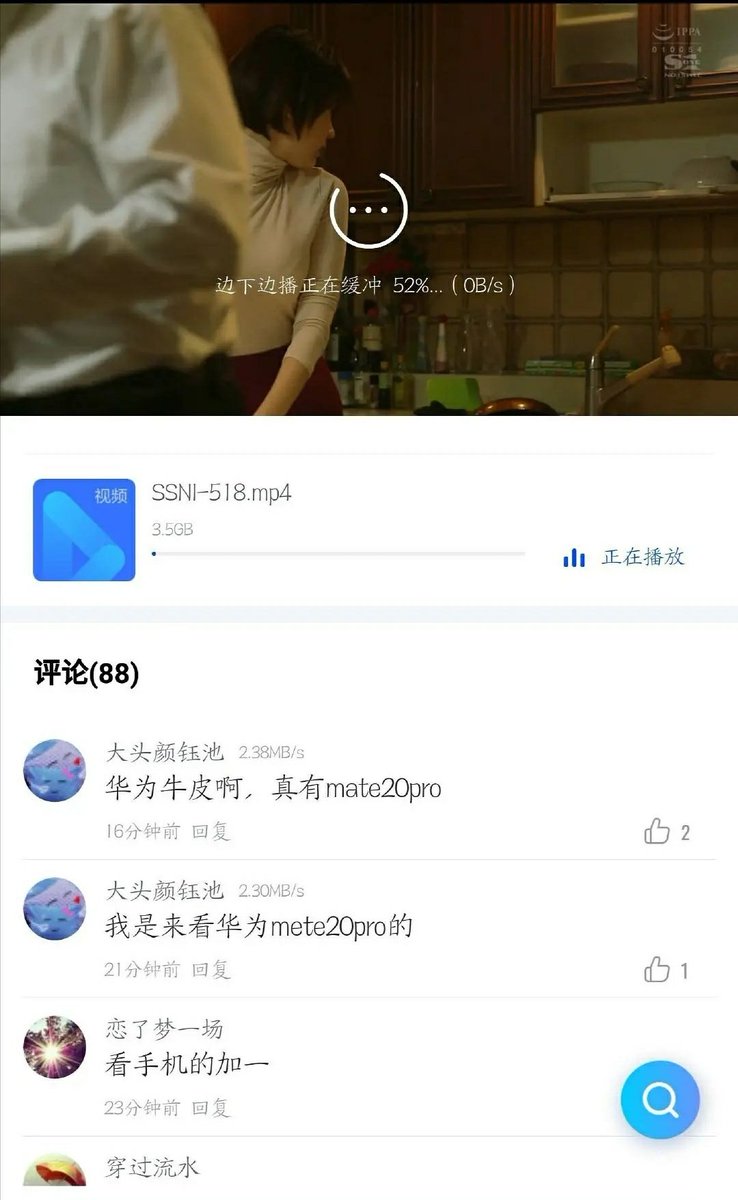Like the comment about mate20pro from 16 minutes ago
Screen dimensions: 738x1200
(x=658, y=831)
